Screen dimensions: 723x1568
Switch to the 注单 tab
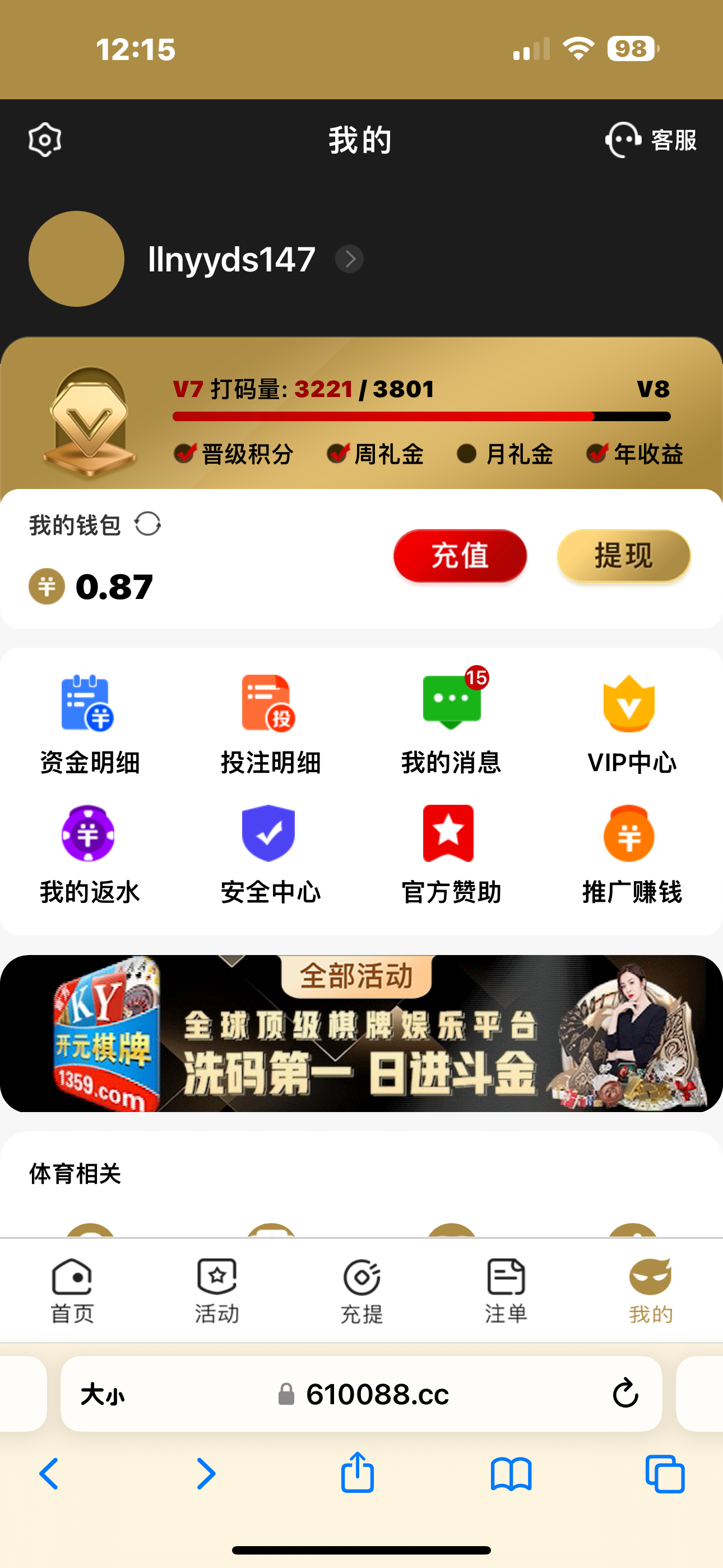[x=506, y=1290]
